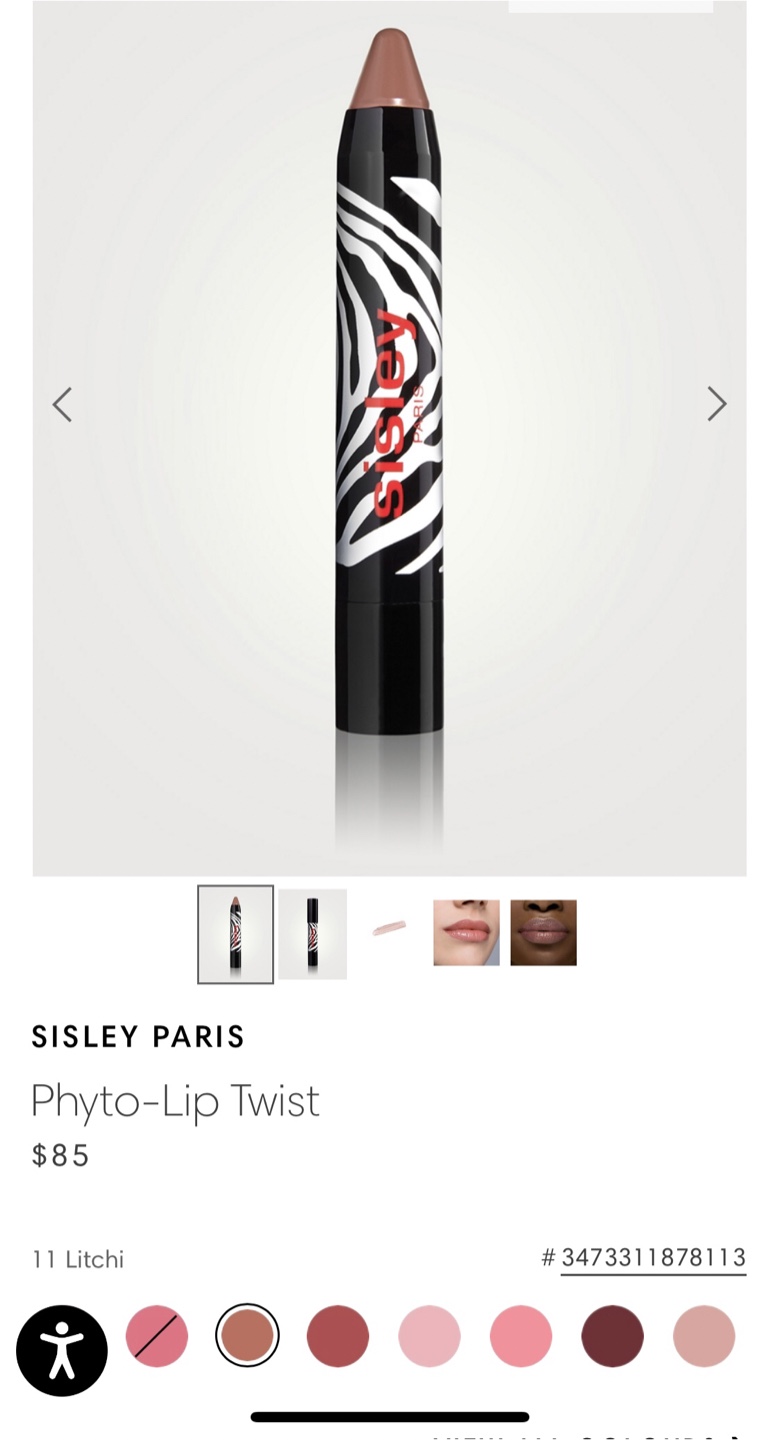View the lipstick texture swatch thumbnail
Viewport: 780px width, 1440px height.
pos(391,929)
